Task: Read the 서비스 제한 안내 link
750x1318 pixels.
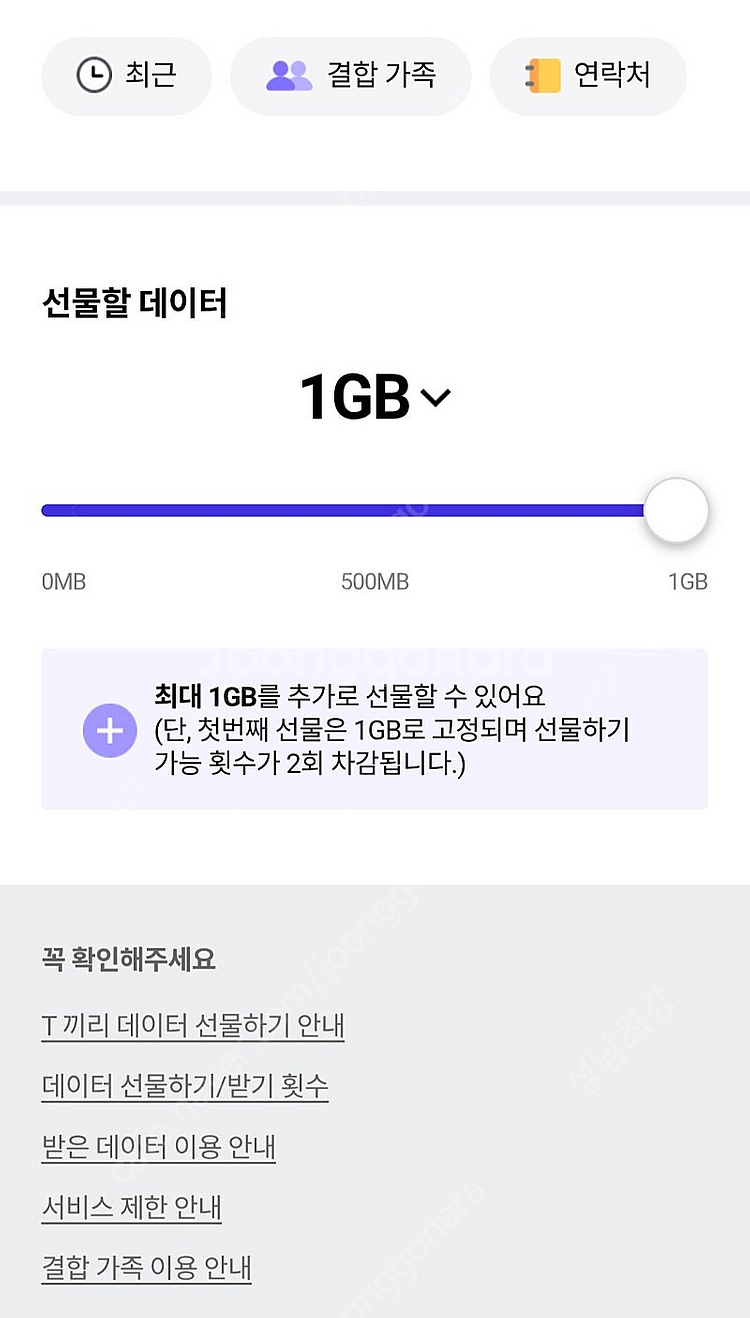Action: pos(131,1207)
